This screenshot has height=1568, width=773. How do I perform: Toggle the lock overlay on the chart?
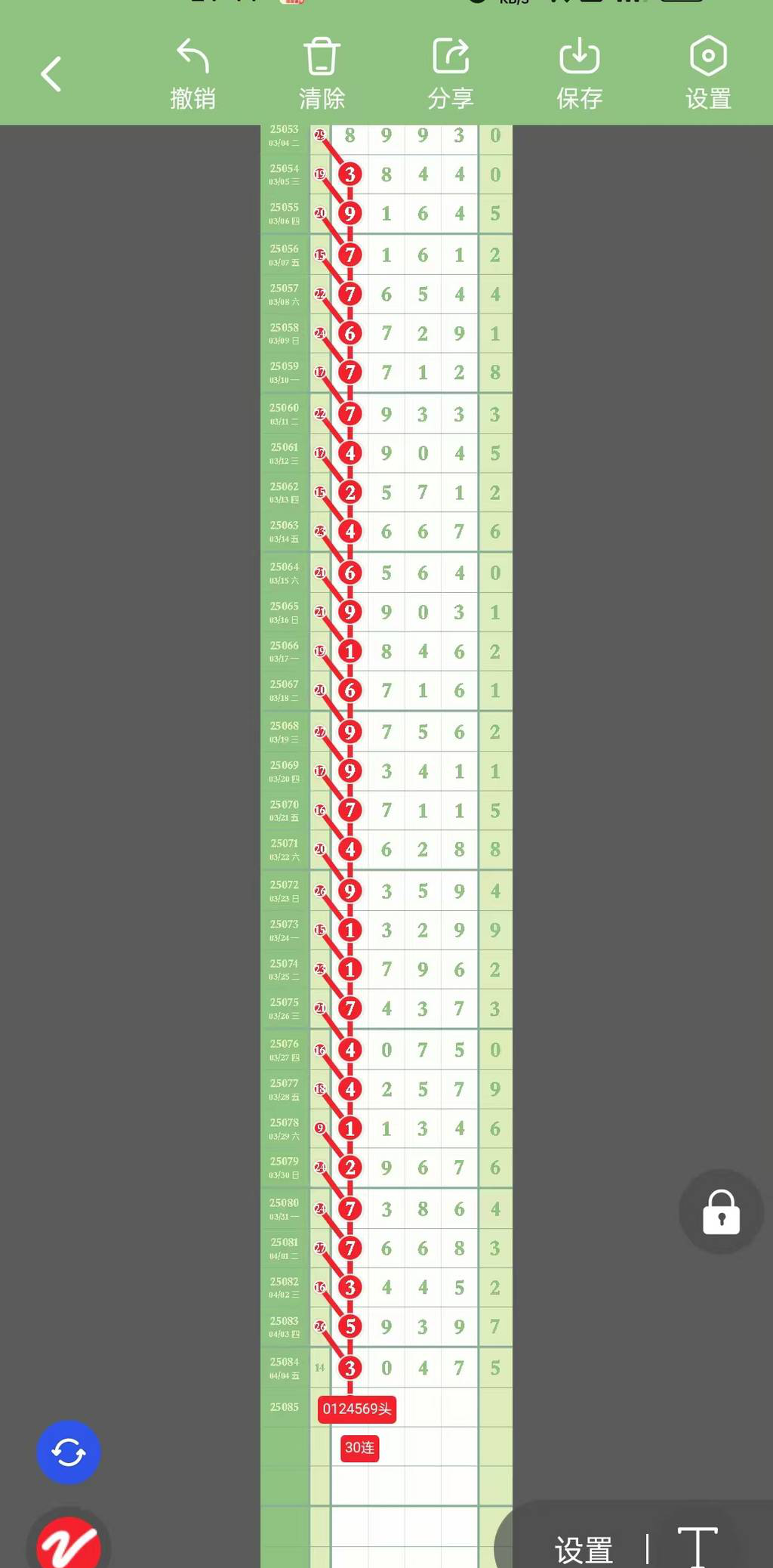720,1211
